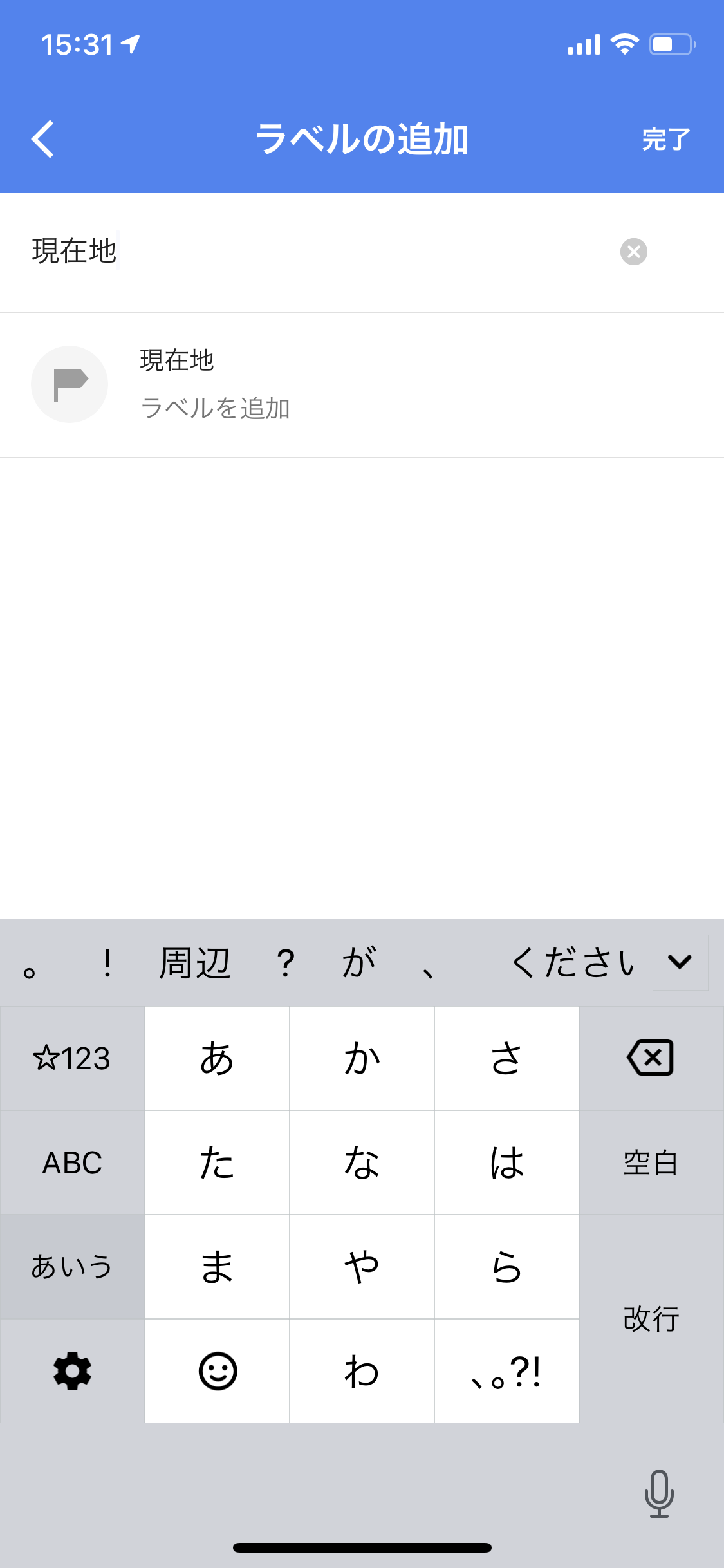The height and width of the screenshot is (1568, 724).
Task: Switch the keyboard to ABC mode
Action: [x=72, y=1162]
